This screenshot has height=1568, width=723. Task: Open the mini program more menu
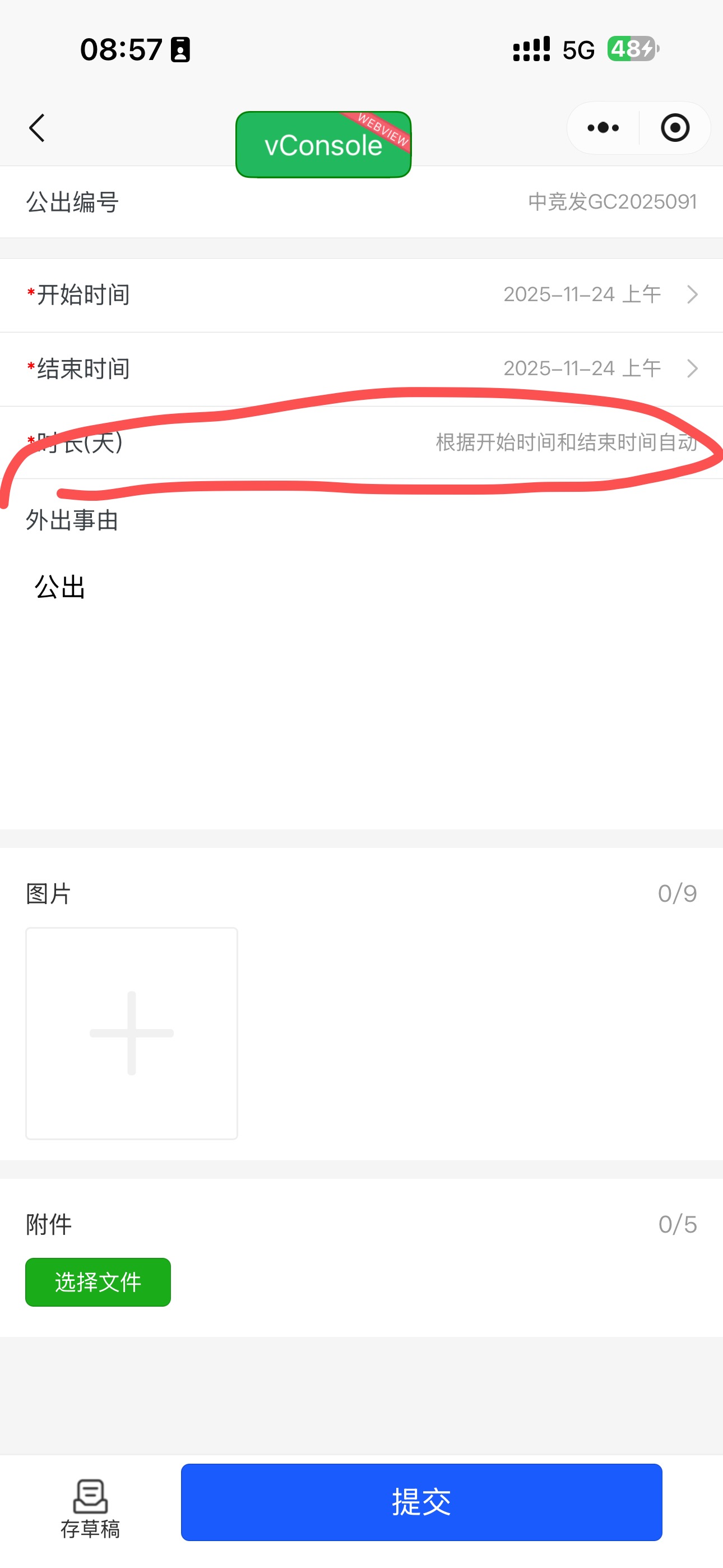coord(602,128)
